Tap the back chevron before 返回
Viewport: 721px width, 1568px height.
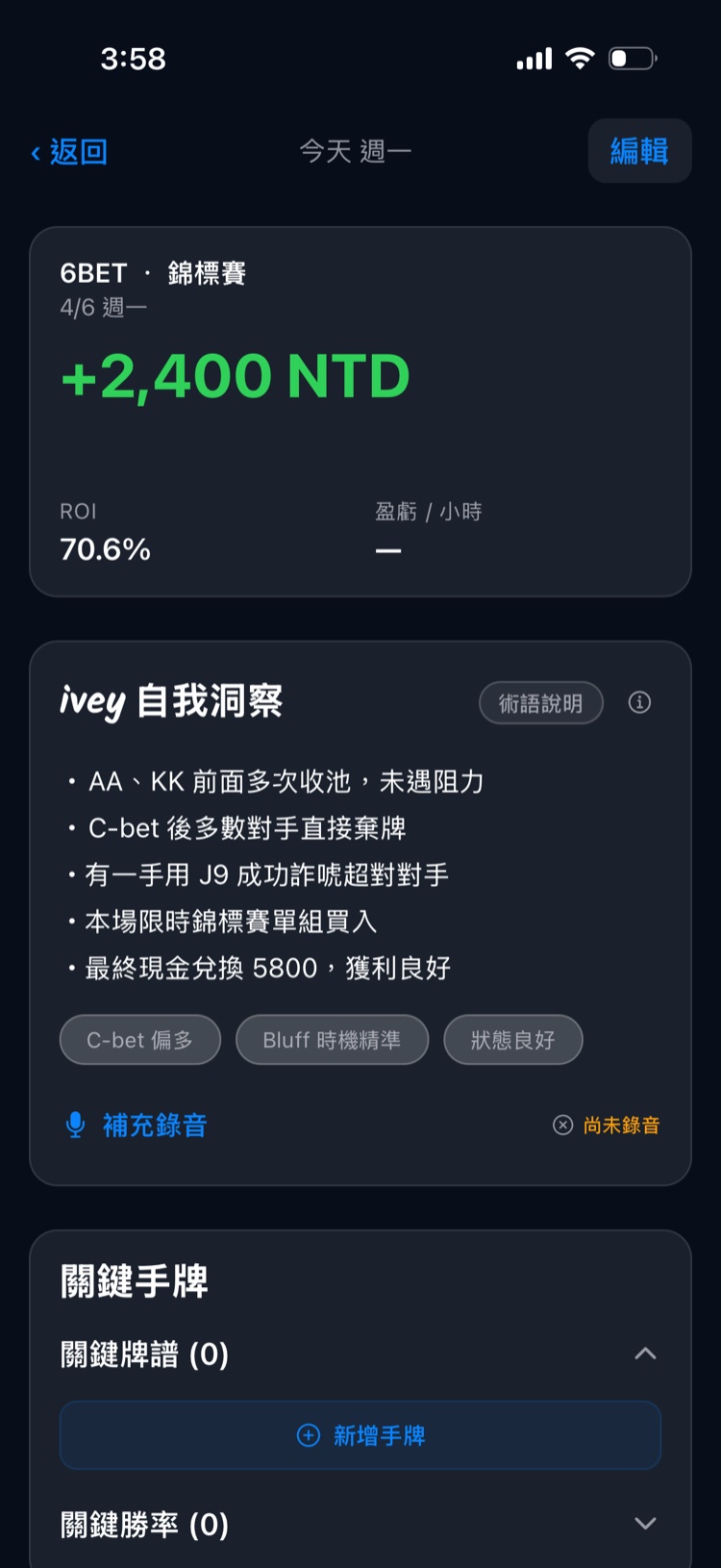click(x=35, y=152)
